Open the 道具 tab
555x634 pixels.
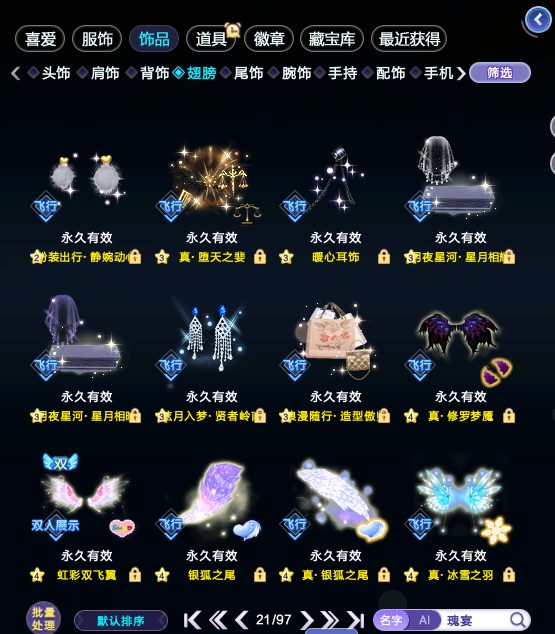pos(211,39)
